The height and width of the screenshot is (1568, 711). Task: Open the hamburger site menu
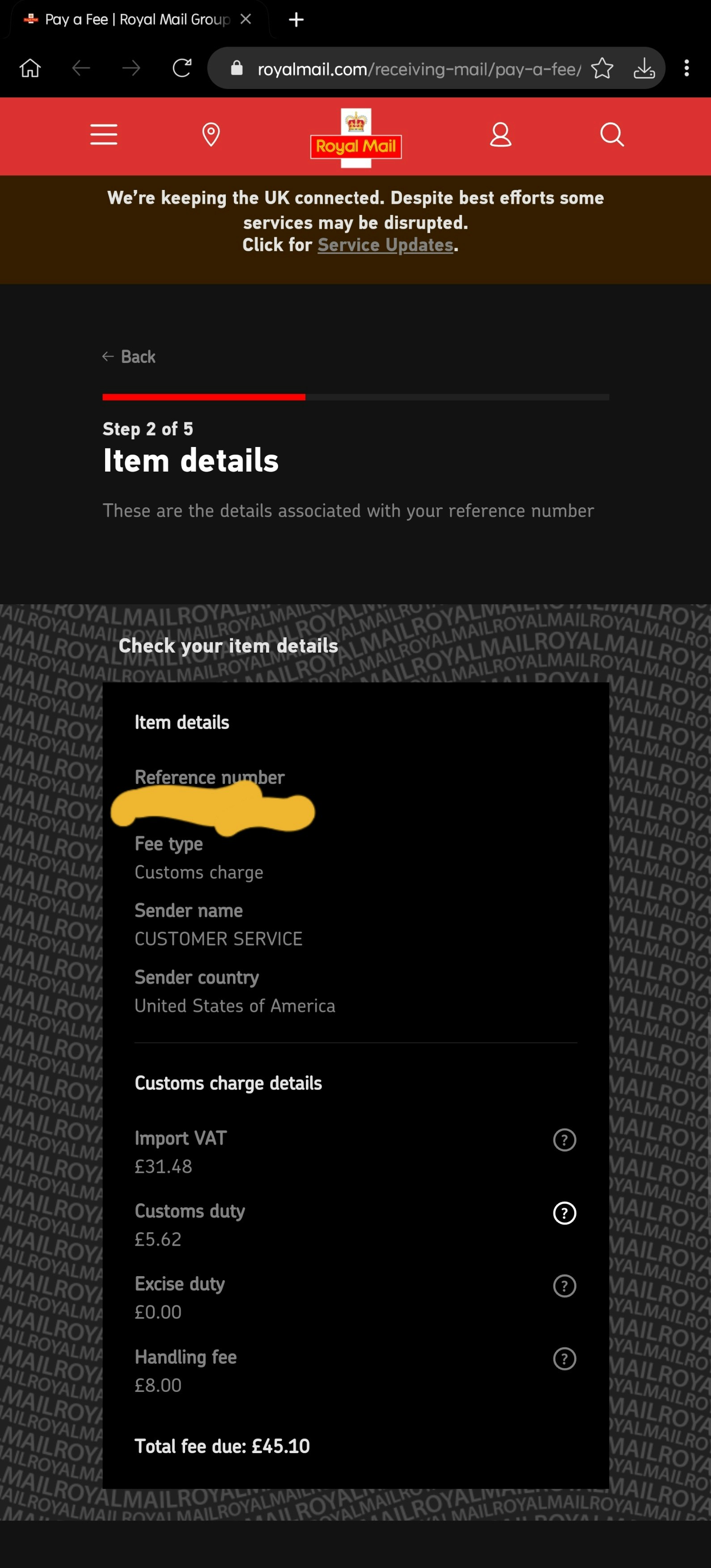[x=103, y=135]
